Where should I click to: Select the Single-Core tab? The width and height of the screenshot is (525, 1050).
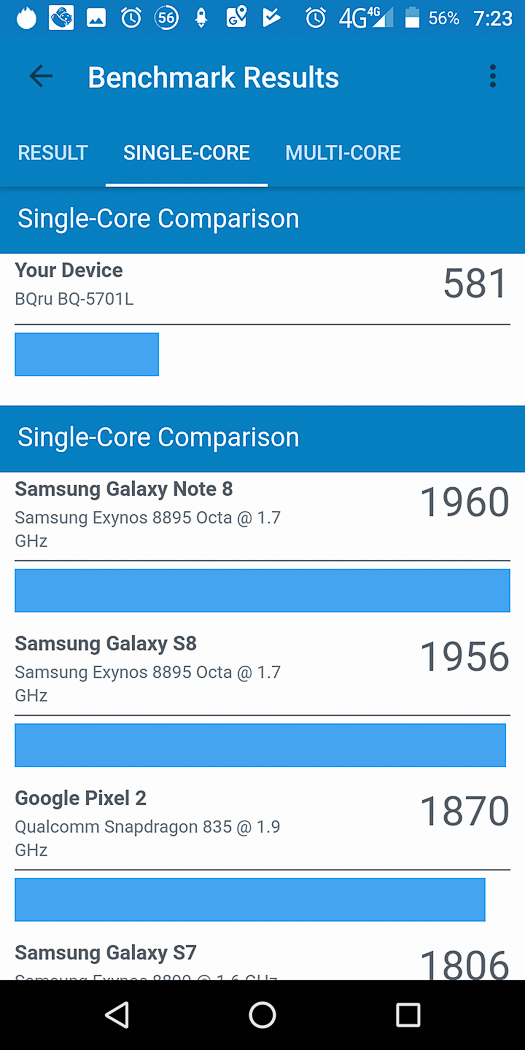(x=187, y=153)
